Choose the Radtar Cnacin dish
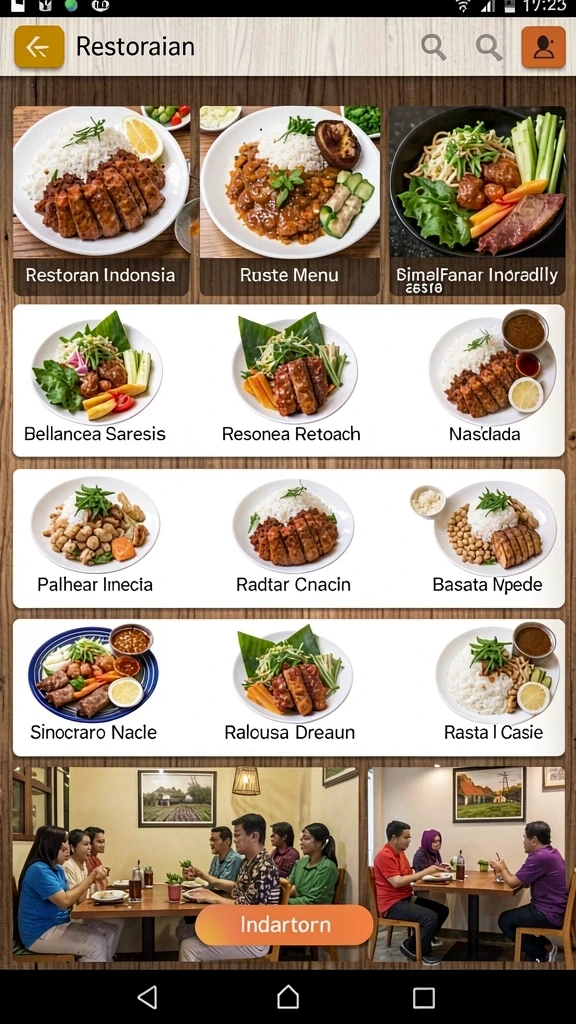Viewport: 576px width, 1024px height. click(293, 537)
